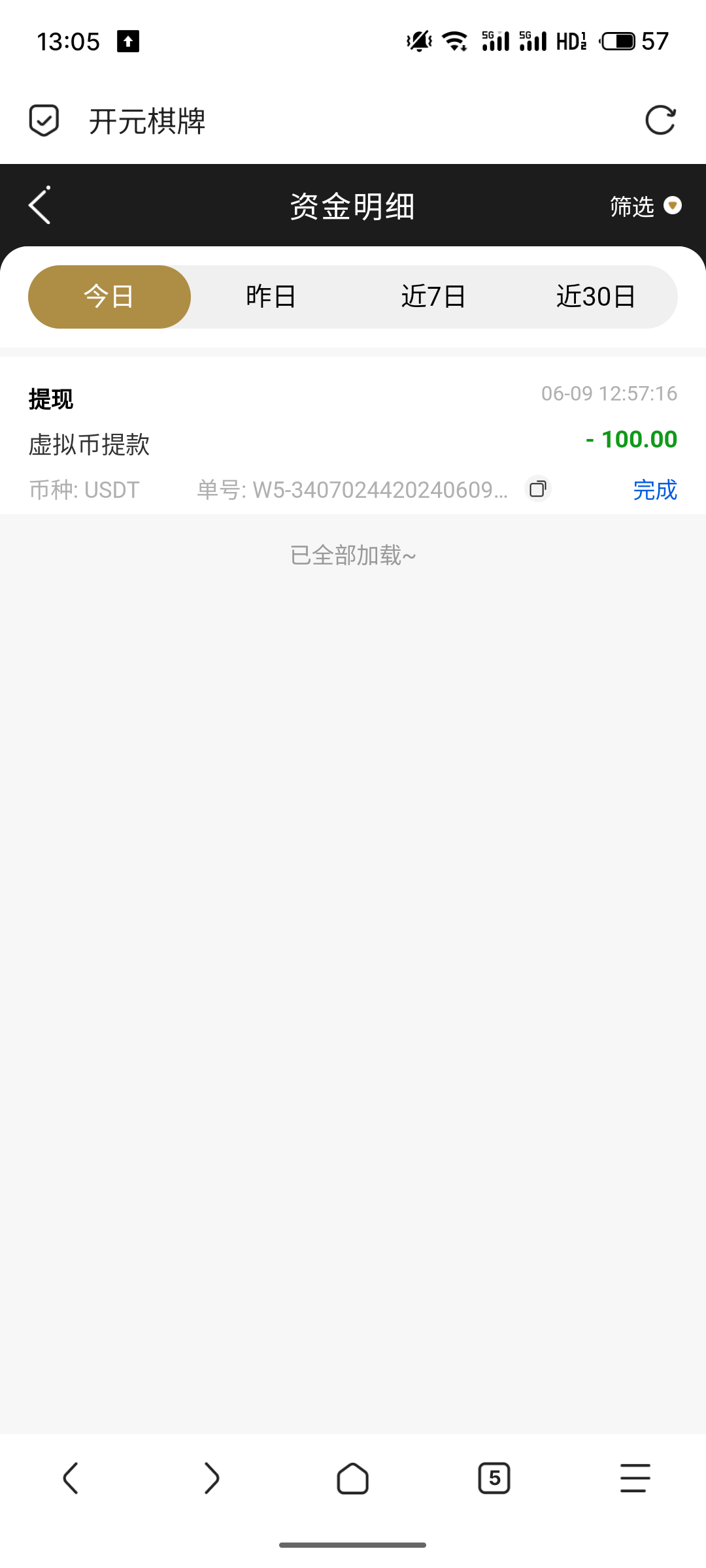Tap the copy icon beside the order number
Image resolution: width=706 pixels, height=1568 pixels.
pos(537,489)
